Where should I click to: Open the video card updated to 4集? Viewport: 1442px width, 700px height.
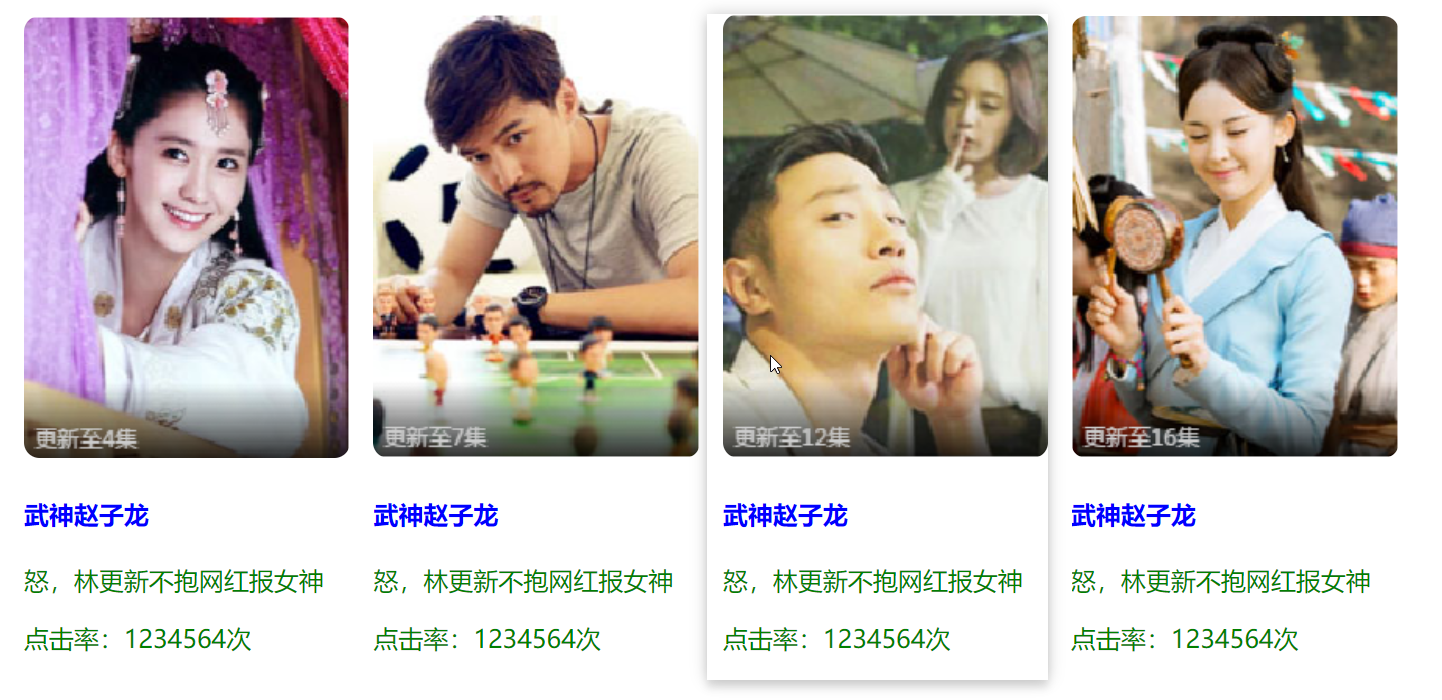pos(186,237)
